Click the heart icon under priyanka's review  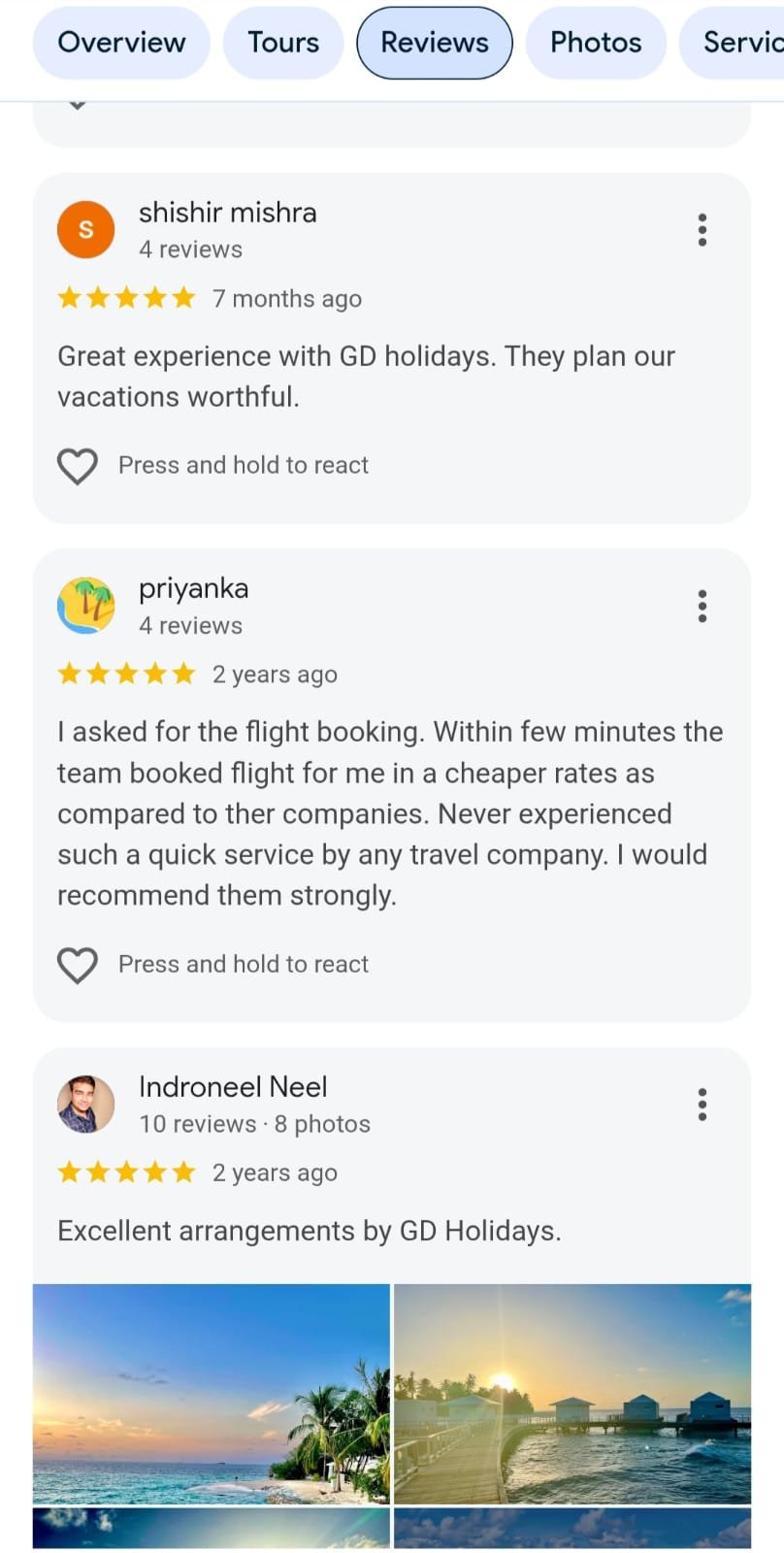tap(78, 965)
